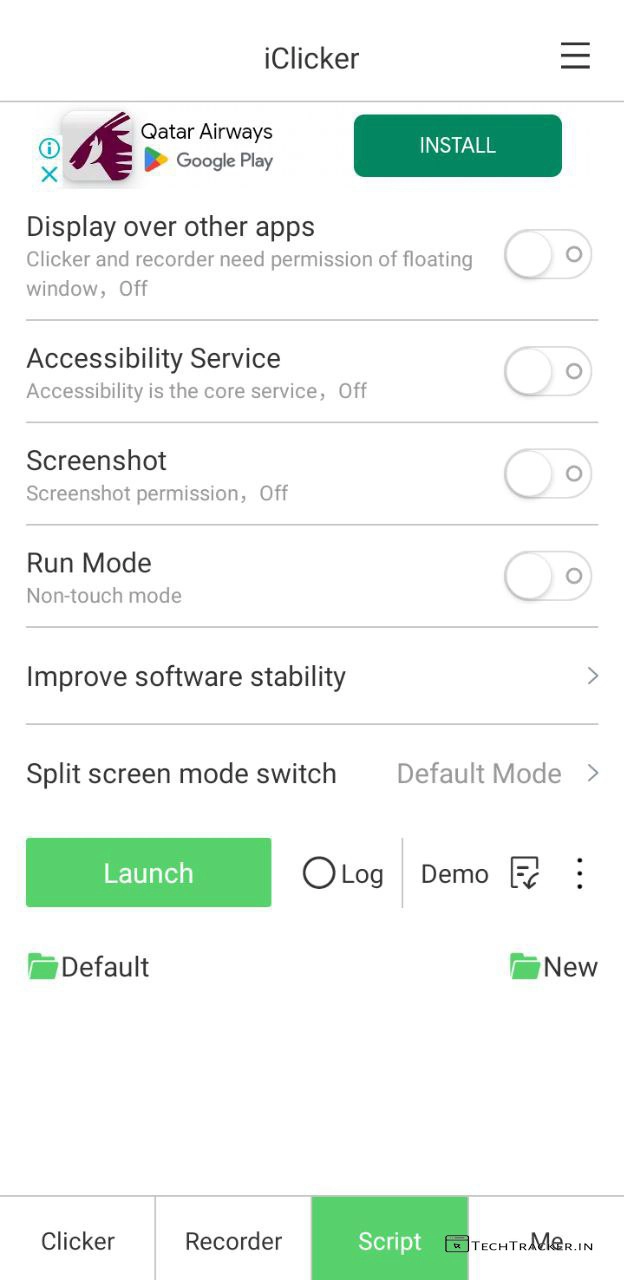Tap the green Launch button
The height and width of the screenshot is (1280, 624).
pos(148,873)
